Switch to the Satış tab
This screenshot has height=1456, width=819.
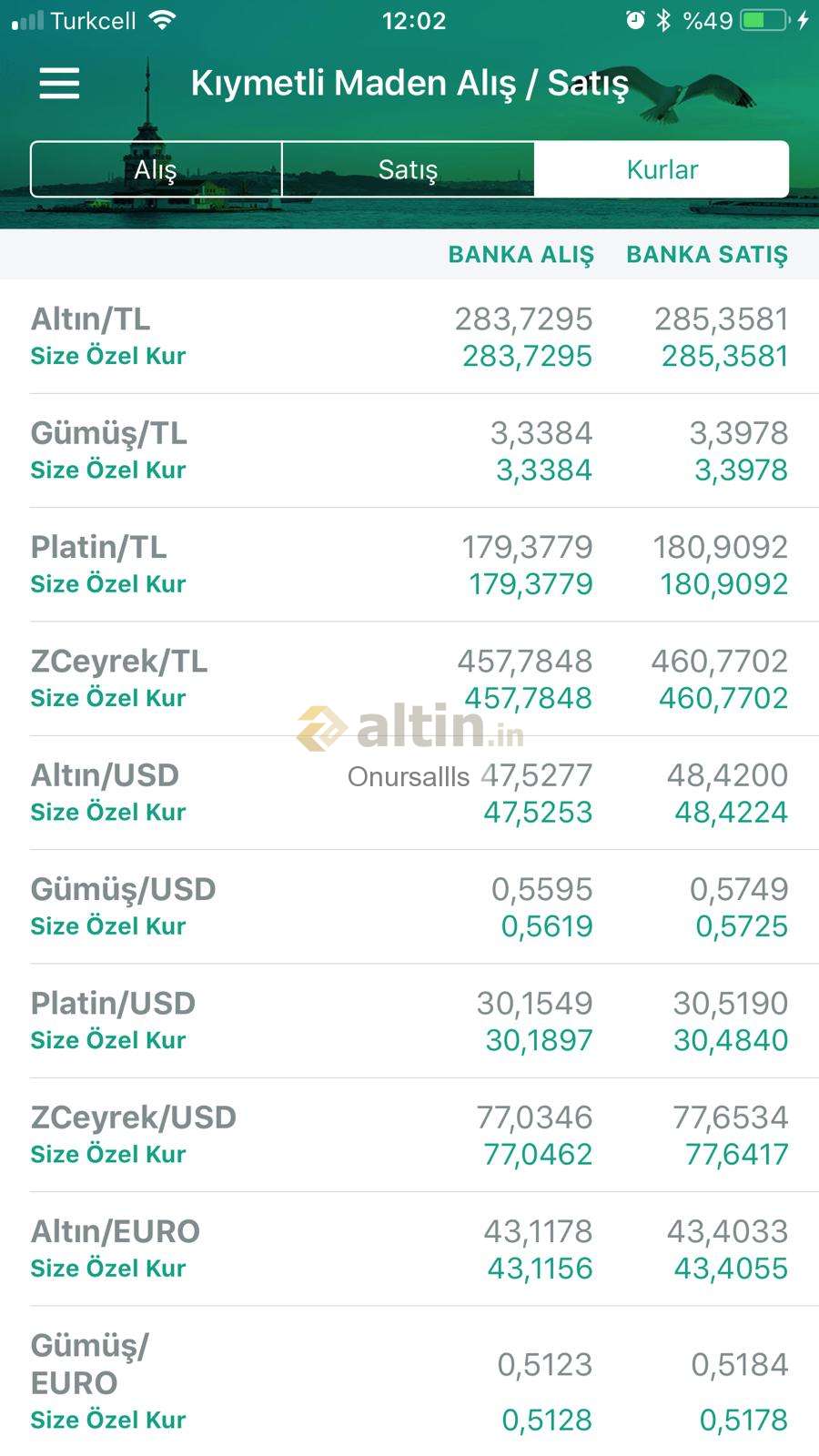click(408, 169)
